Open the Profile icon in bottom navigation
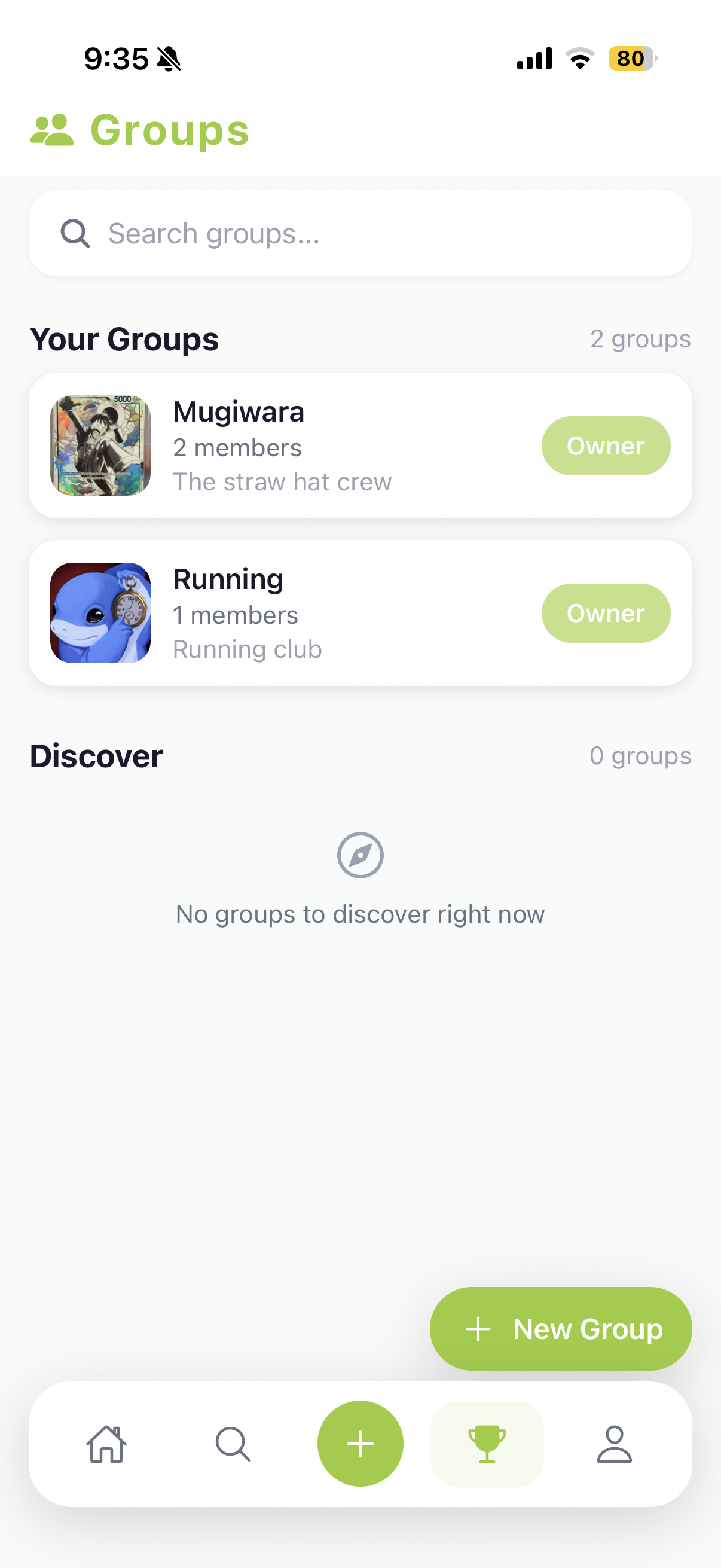The width and height of the screenshot is (721, 1568). click(x=615, y=1443)
